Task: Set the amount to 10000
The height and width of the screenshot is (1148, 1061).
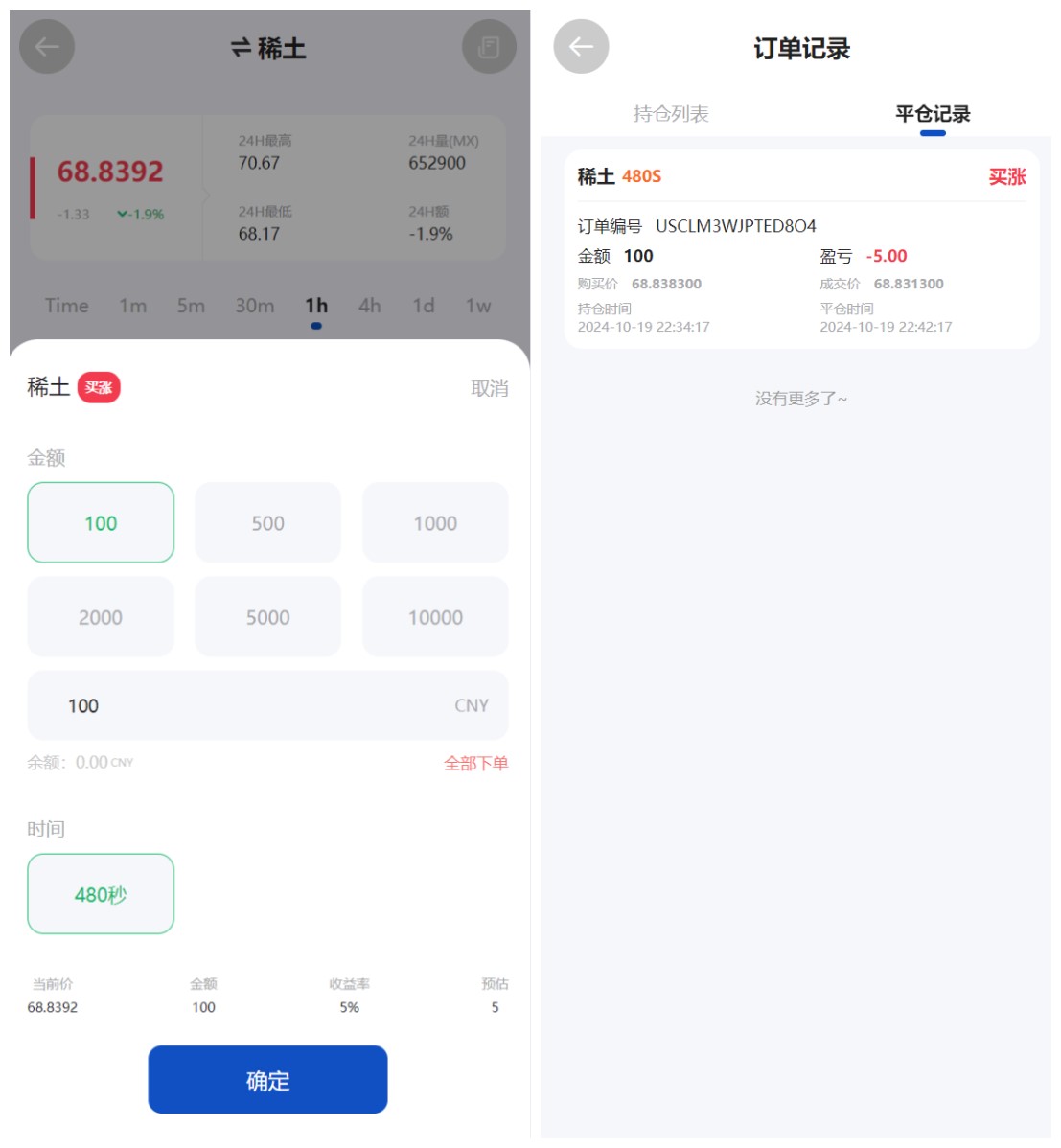Action: 435,617
